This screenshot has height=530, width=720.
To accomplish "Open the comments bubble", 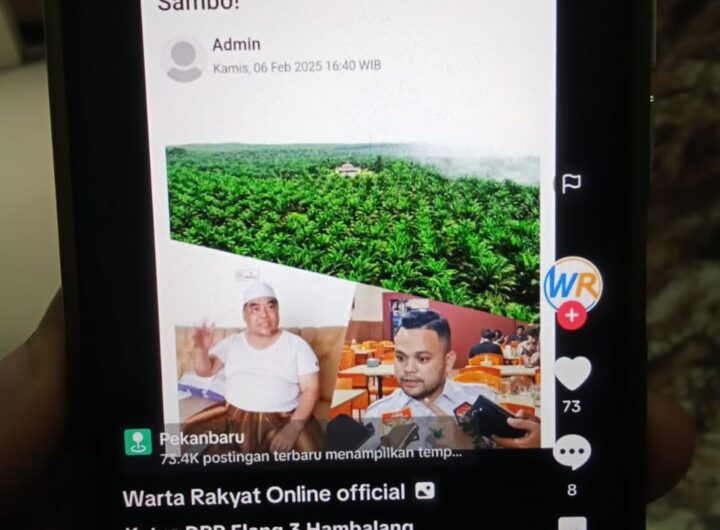I will coord(572,452).
